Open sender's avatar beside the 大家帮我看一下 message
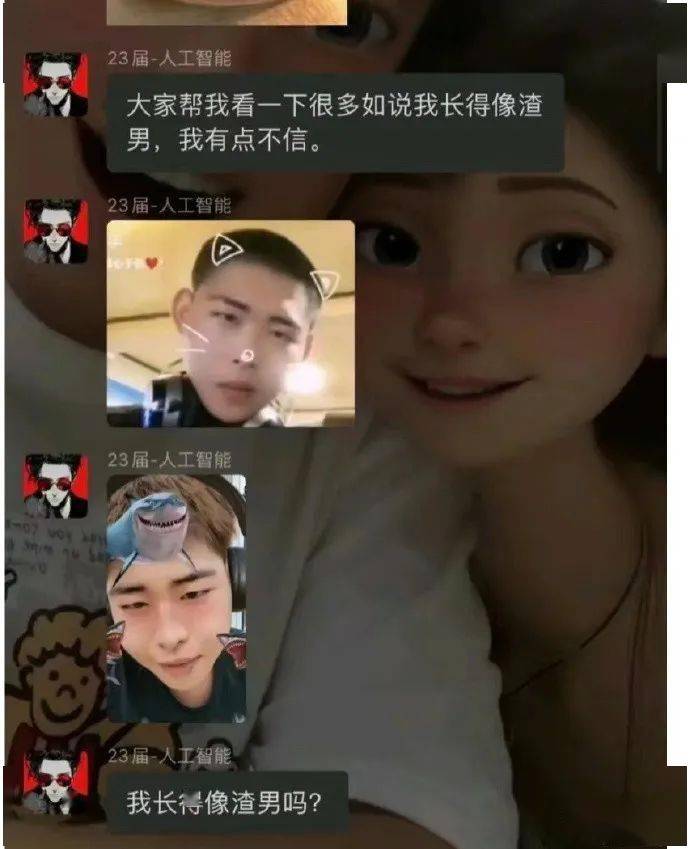This screenshot has height=849, width=690. tap(56, 85)
